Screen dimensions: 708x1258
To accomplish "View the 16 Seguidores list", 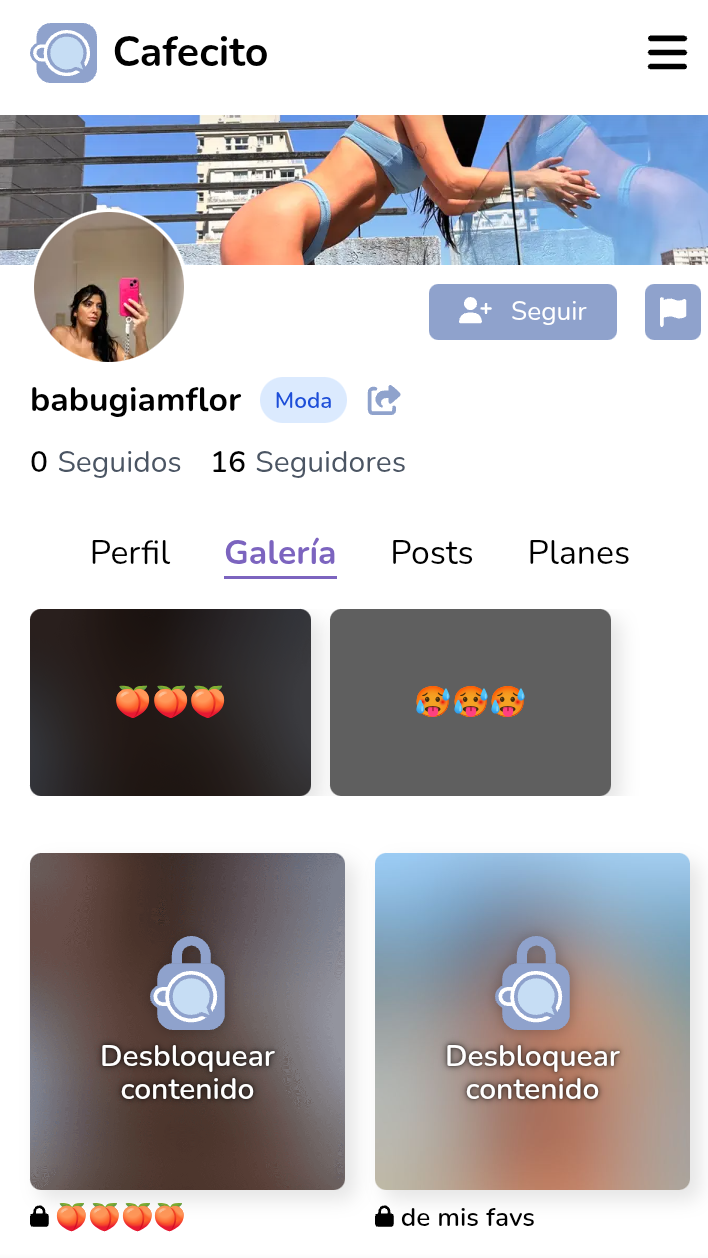I will (x=308, y=462).
